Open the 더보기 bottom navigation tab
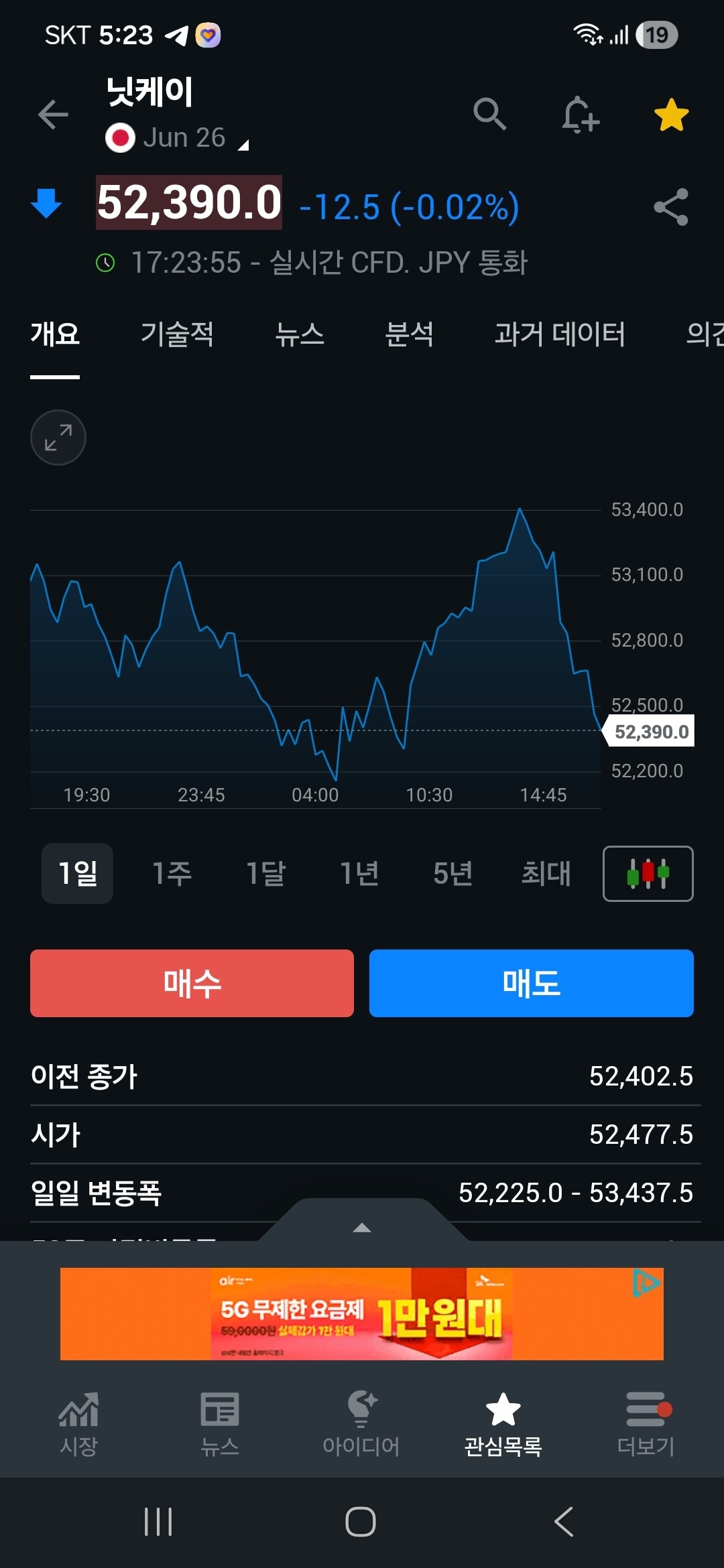The image size is (724, 1568). [x=646, y=1422]
